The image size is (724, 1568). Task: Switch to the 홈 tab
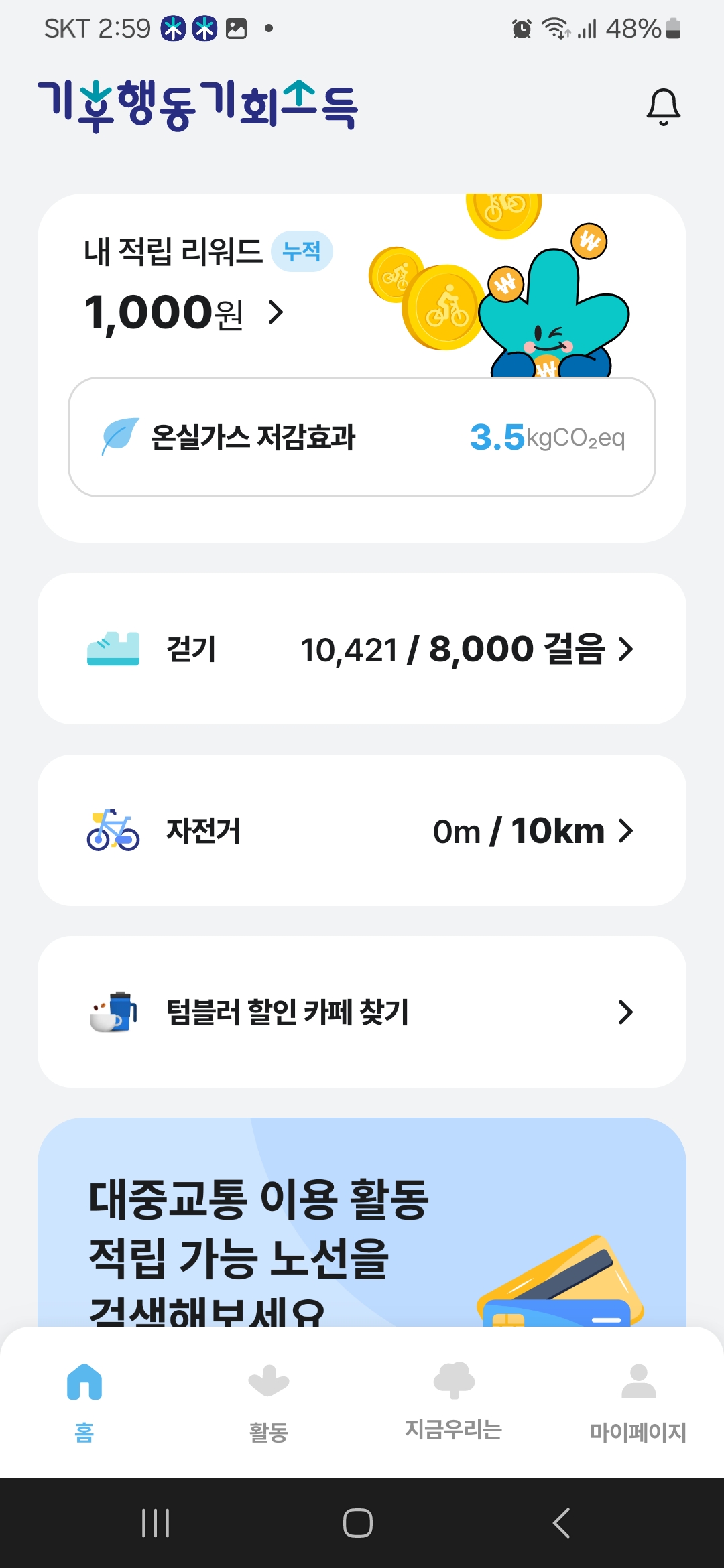(84, 1400)
